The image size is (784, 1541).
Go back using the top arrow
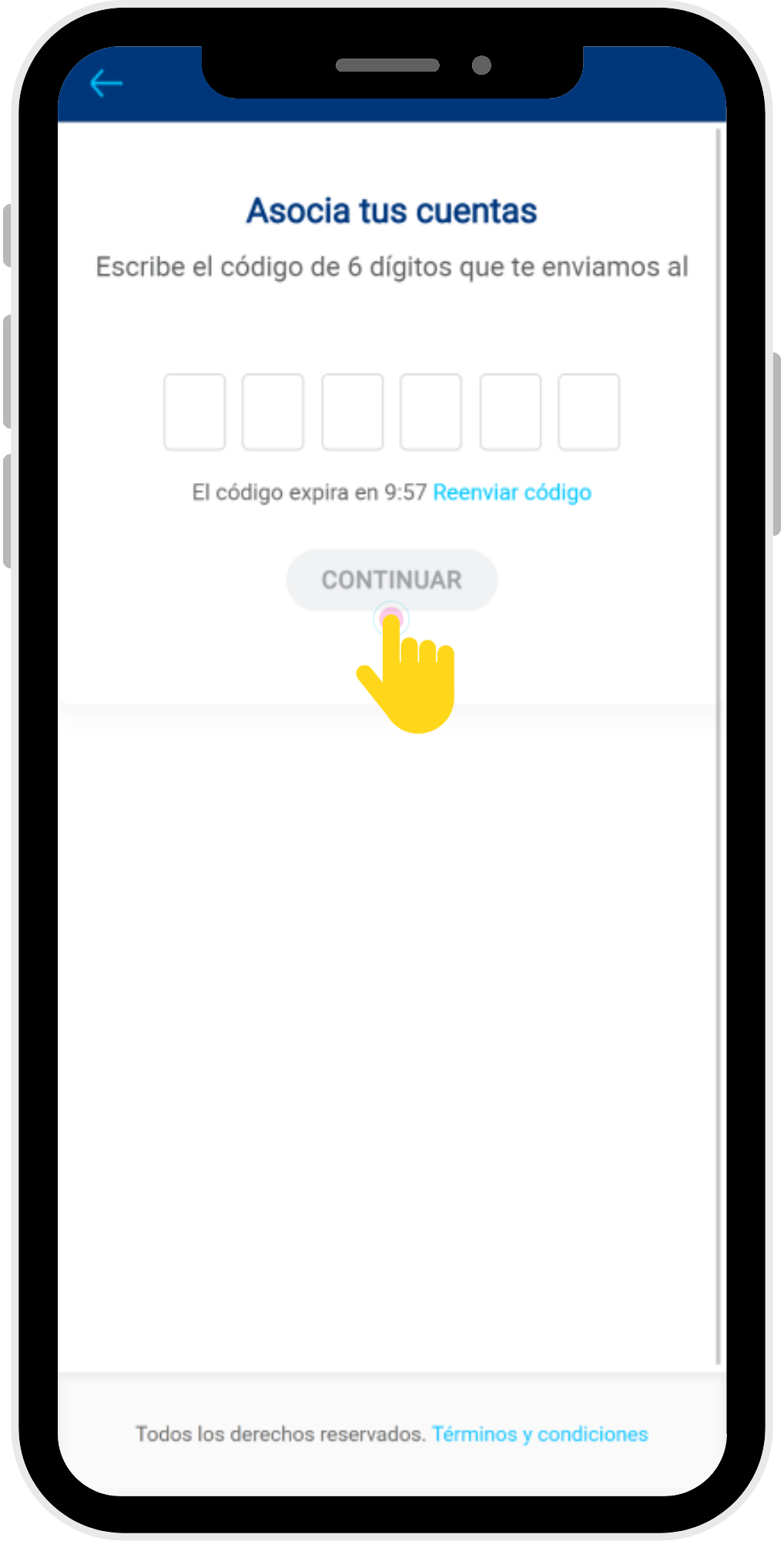click(106, 83)
